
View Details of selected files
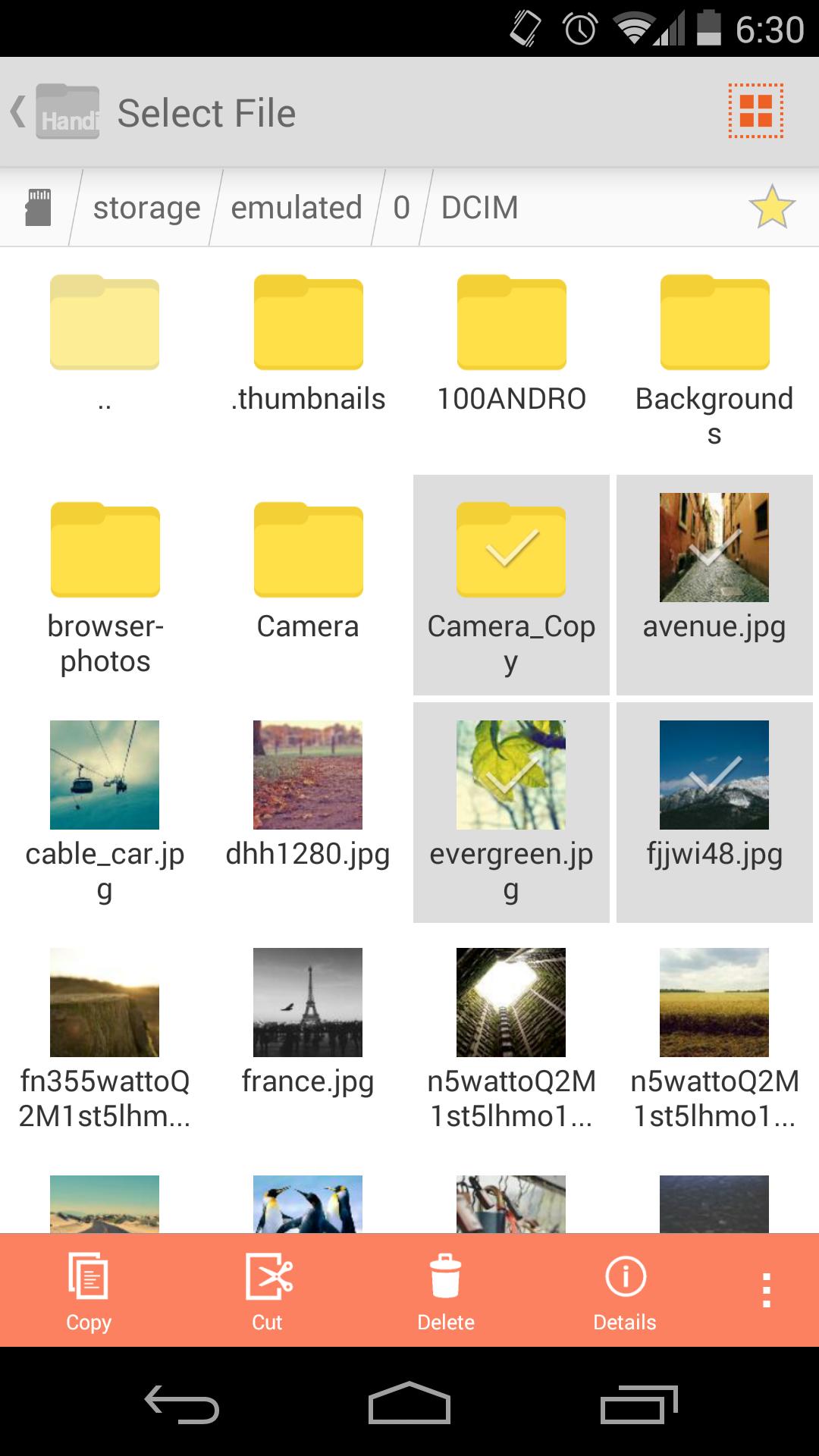click(623, 1289)
